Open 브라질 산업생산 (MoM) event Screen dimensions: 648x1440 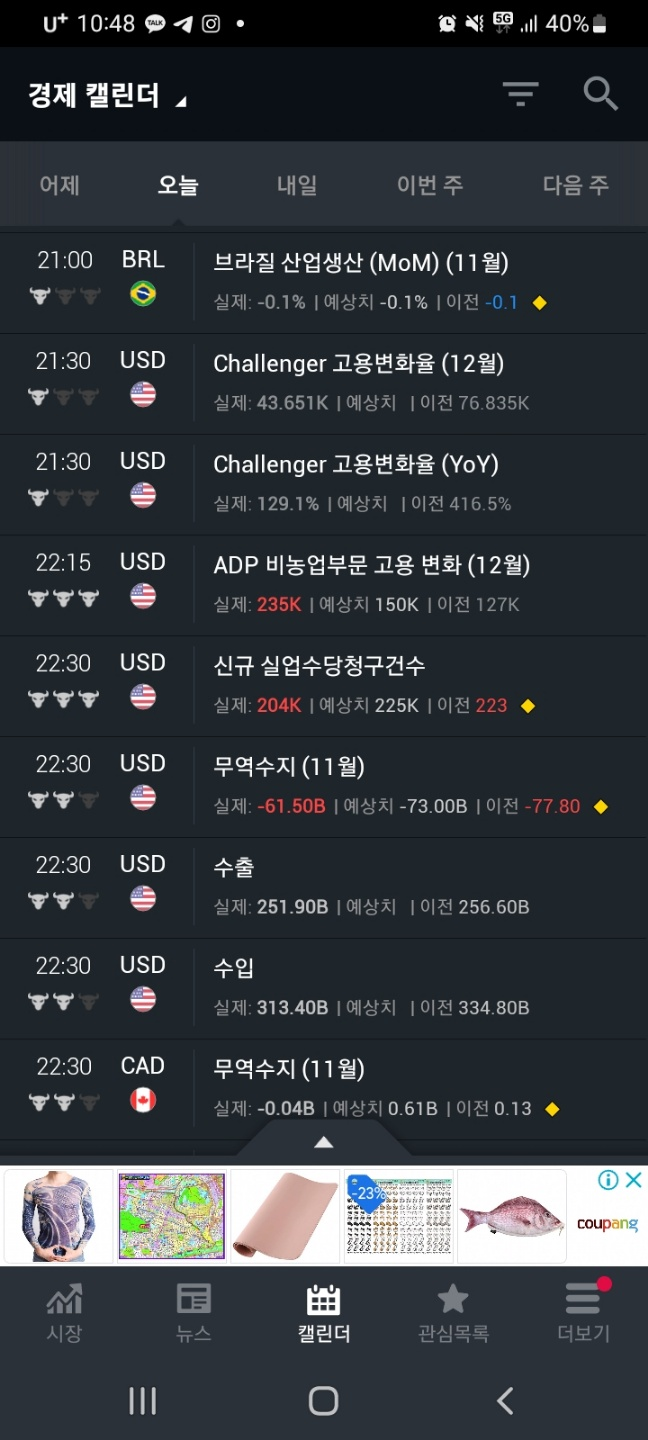[x=324, y=283]
